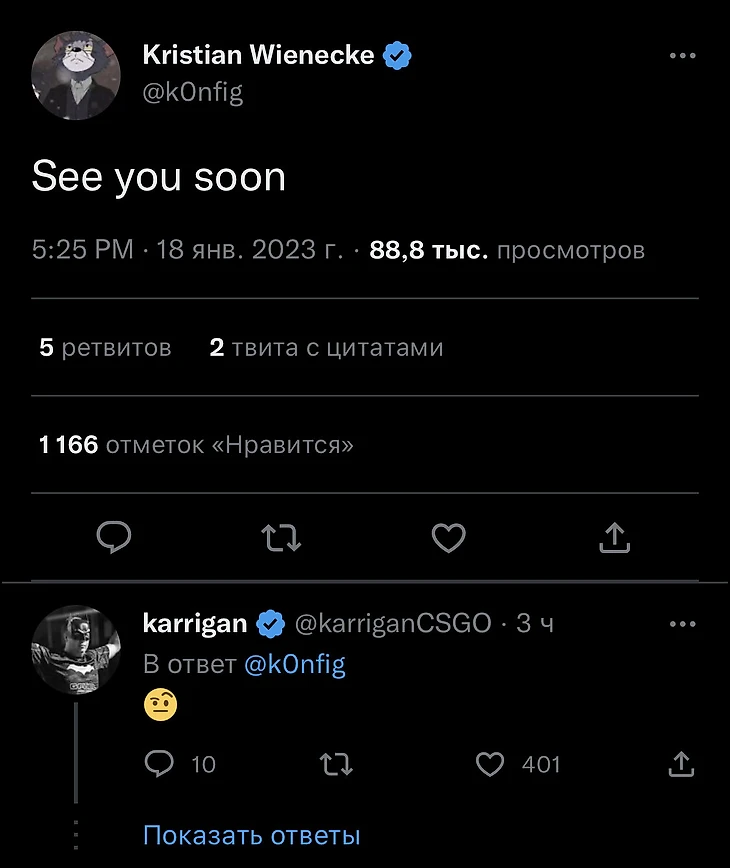View the 5 retweets list
730x868 pixels.
105,348
